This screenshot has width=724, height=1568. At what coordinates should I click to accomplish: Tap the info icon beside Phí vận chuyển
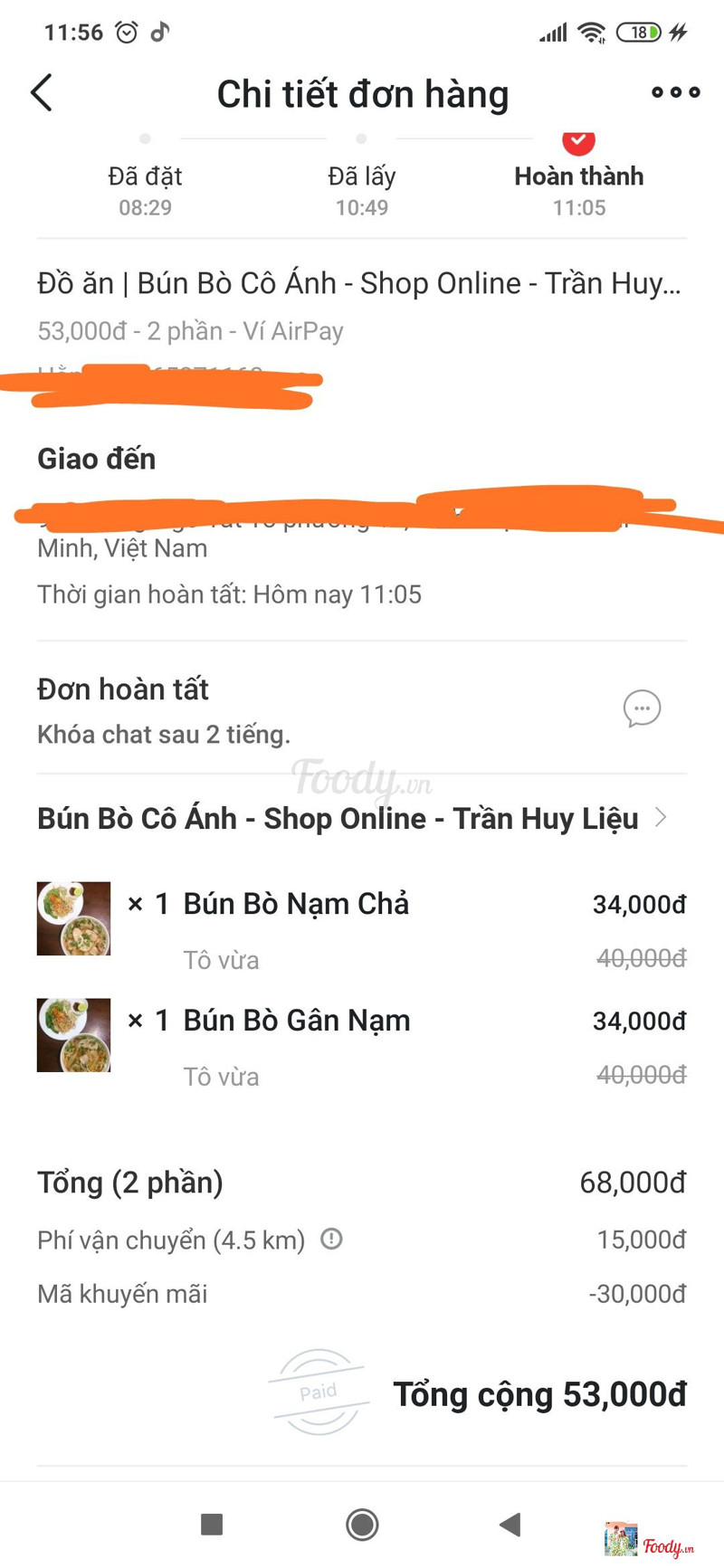[332, 1239]
